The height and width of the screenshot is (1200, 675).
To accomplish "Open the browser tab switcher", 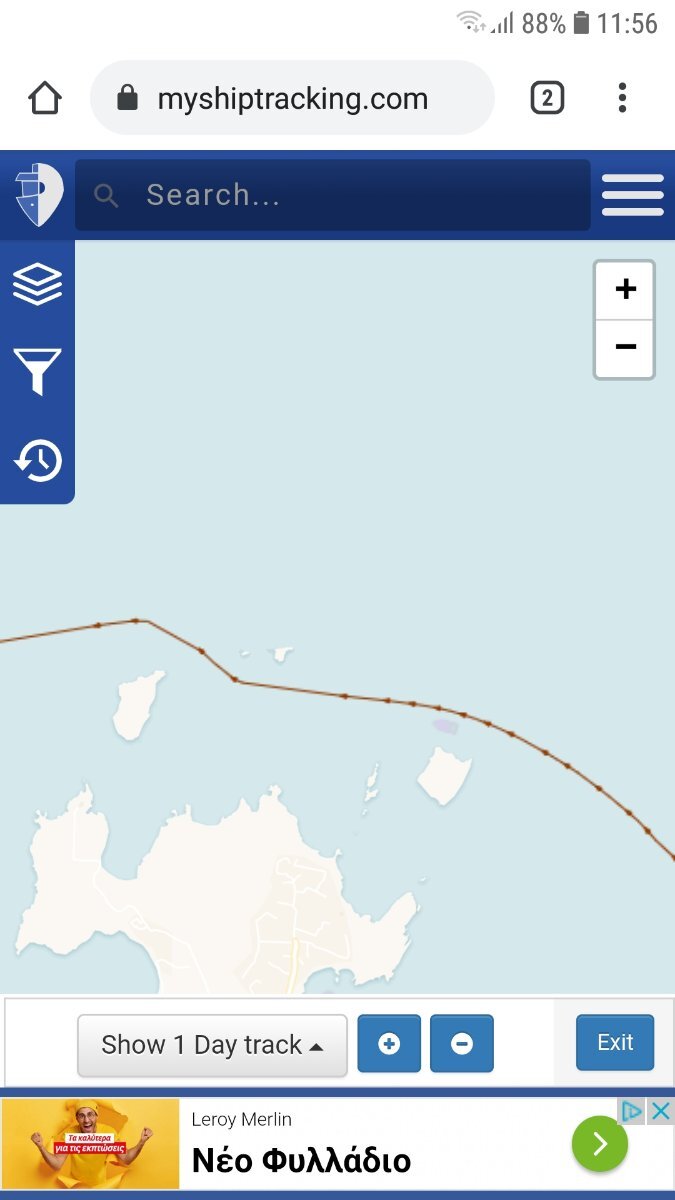I will tap(547, 98).
